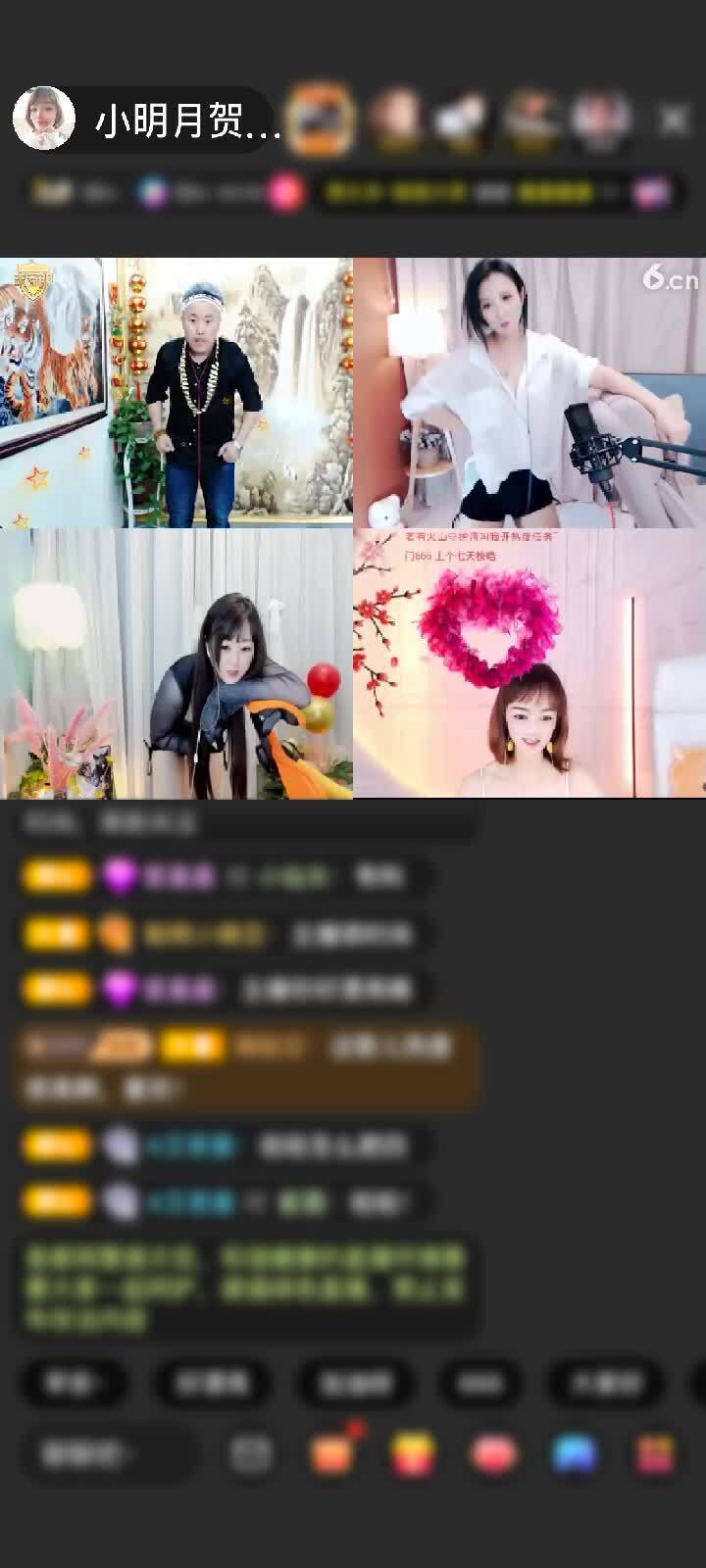Tap the yellow-red icon in the bottom bar
The image size is (706, 1568).
coord(413,1454)
